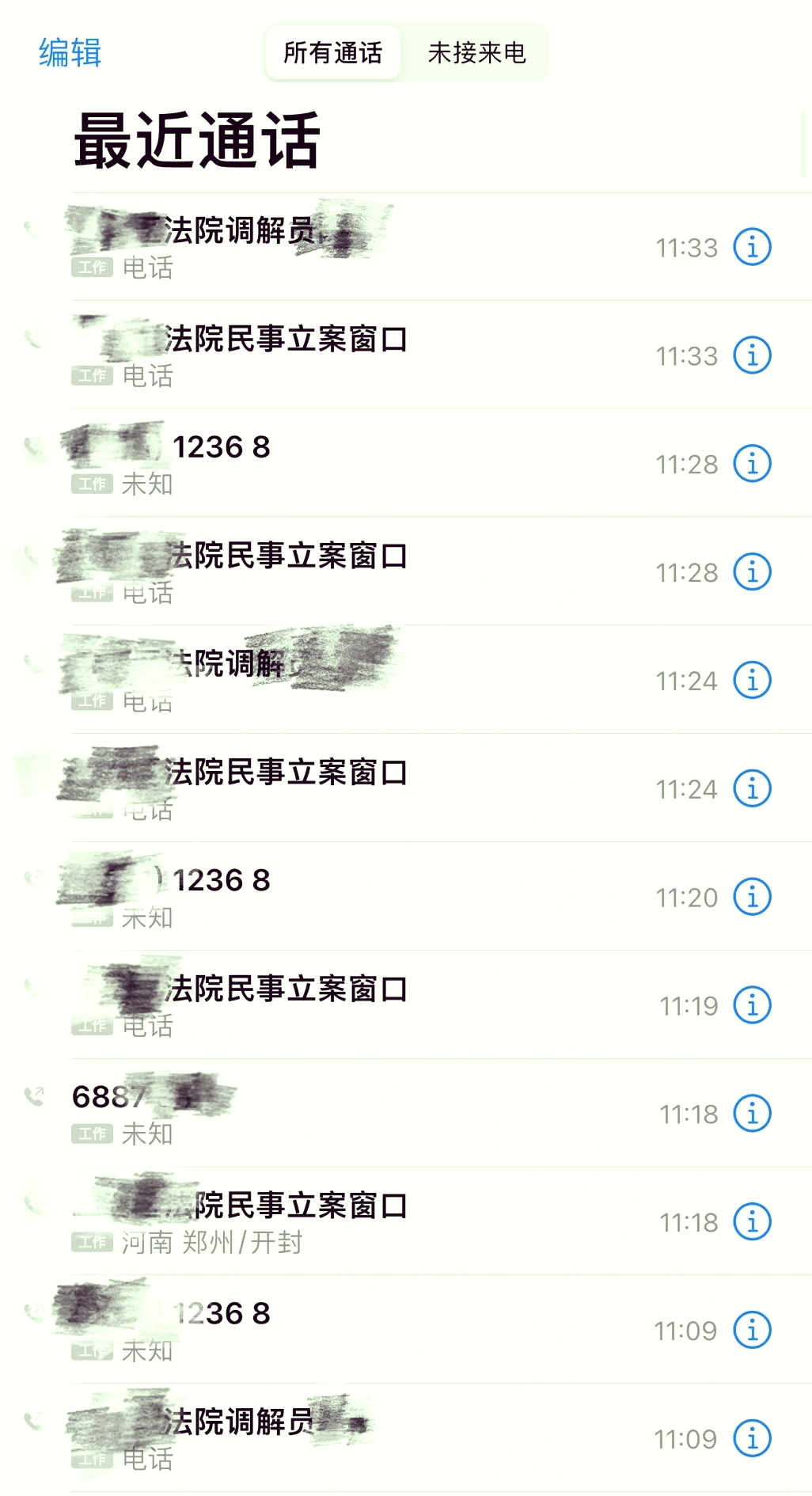View info for the 河南 郑州/开封 call
The width and height of the screenshot is (812, 1496).
pyautogui.click(x=752, y=1222)
